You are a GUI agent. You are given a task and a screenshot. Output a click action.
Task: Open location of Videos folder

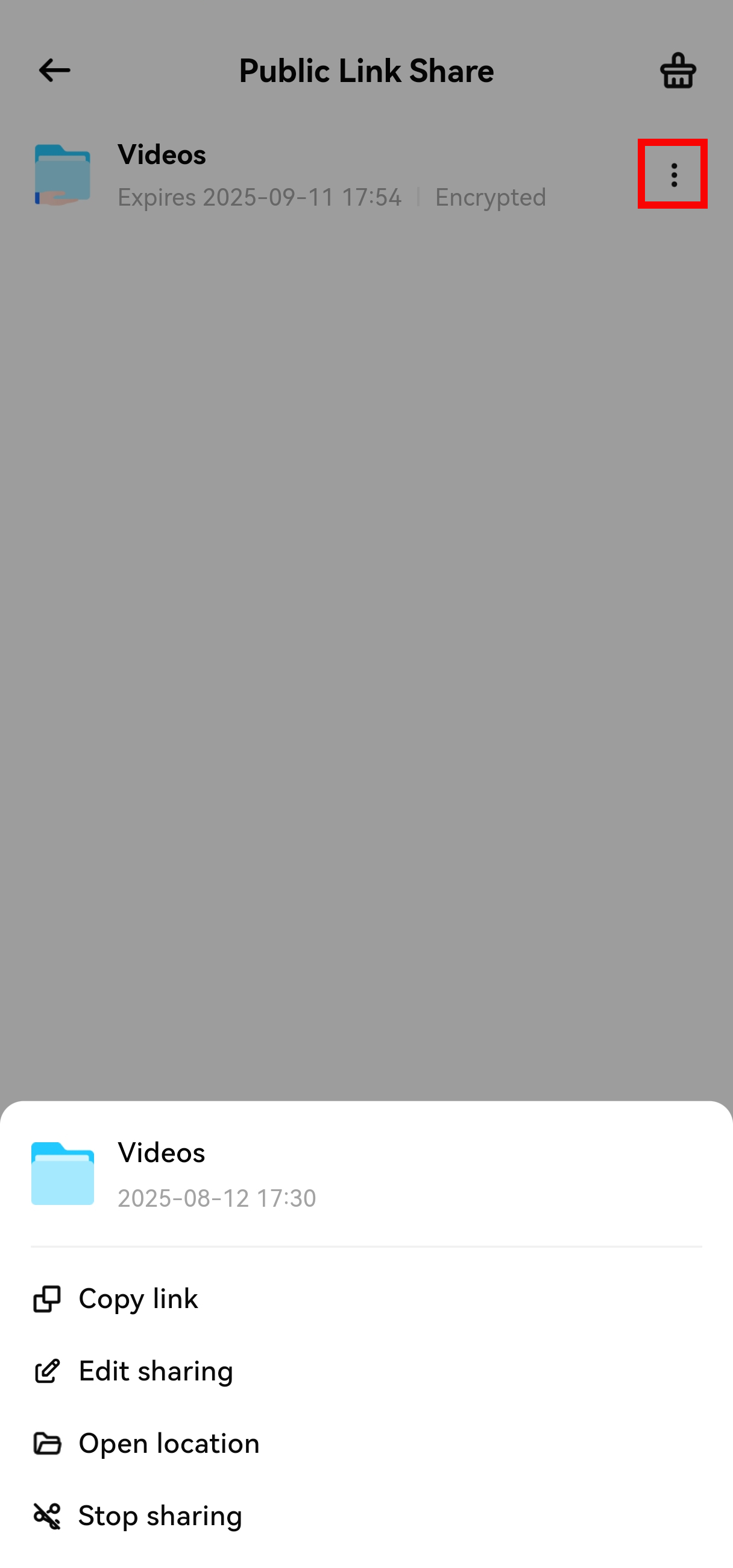169,1443
